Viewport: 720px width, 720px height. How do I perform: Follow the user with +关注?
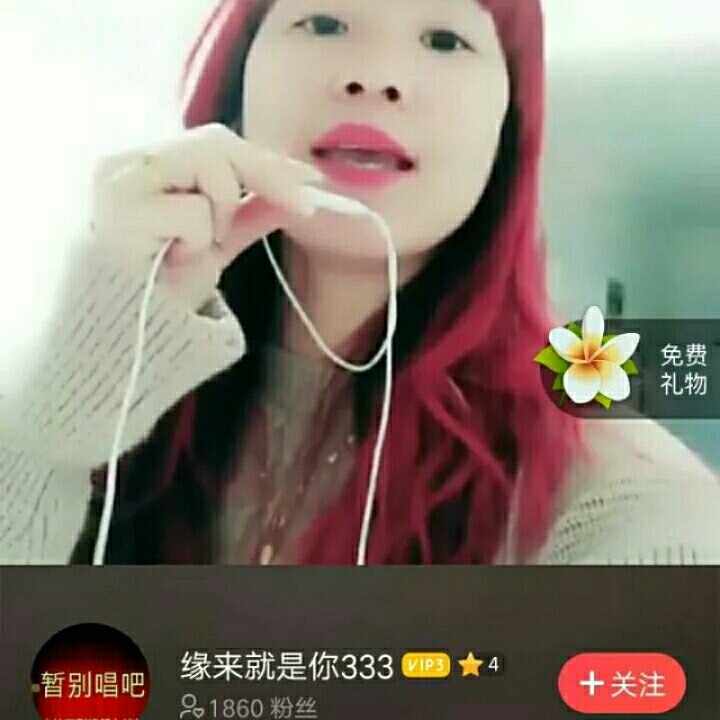pos(622,684)
